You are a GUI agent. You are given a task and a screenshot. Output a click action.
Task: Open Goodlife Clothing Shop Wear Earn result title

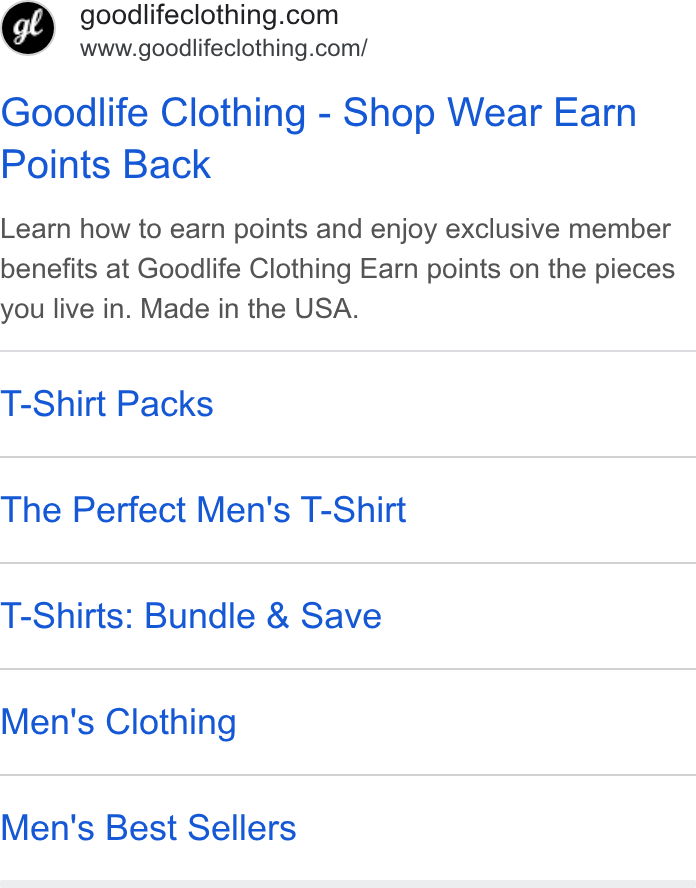319,138
